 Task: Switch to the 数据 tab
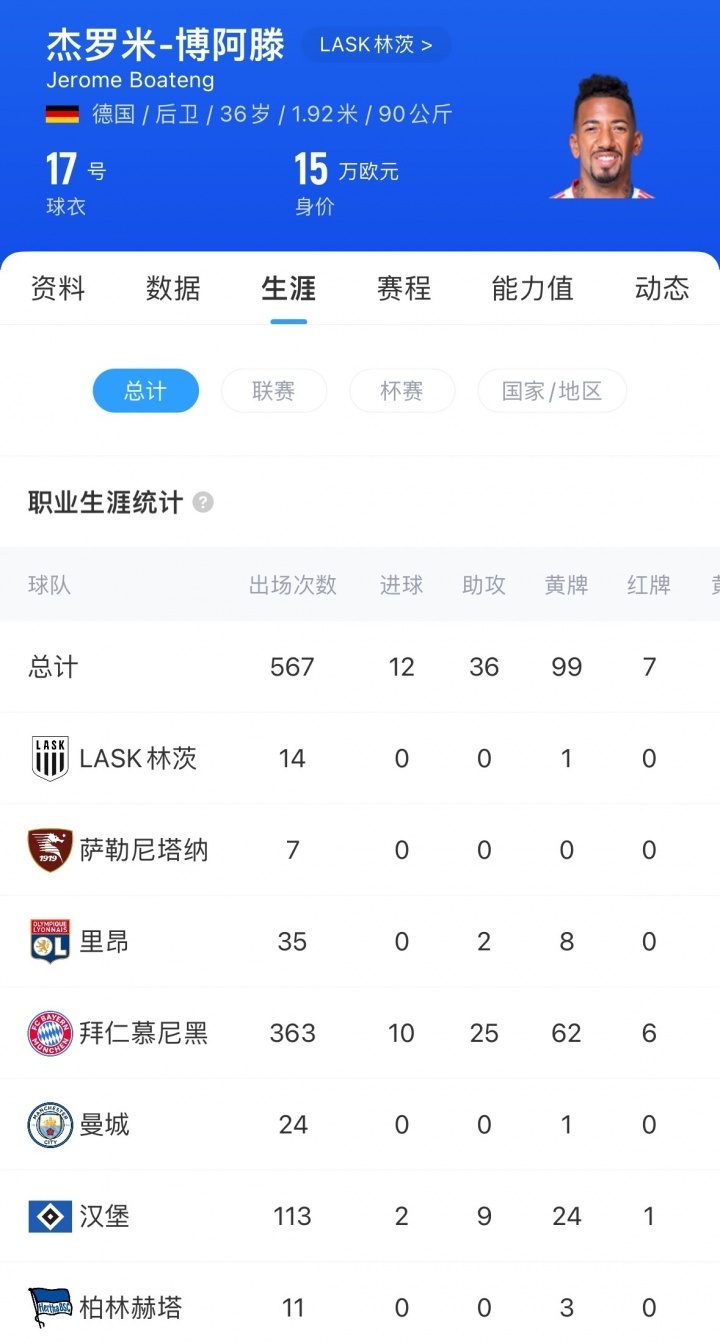click(x=173, y=288)
